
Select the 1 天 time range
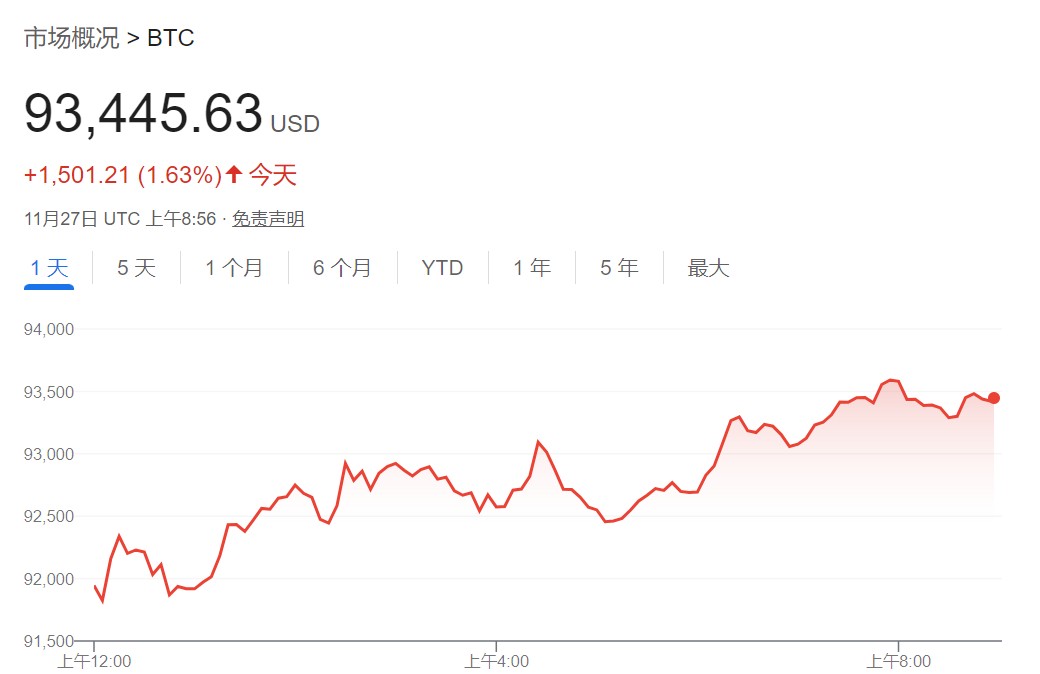tap(49, 268)
